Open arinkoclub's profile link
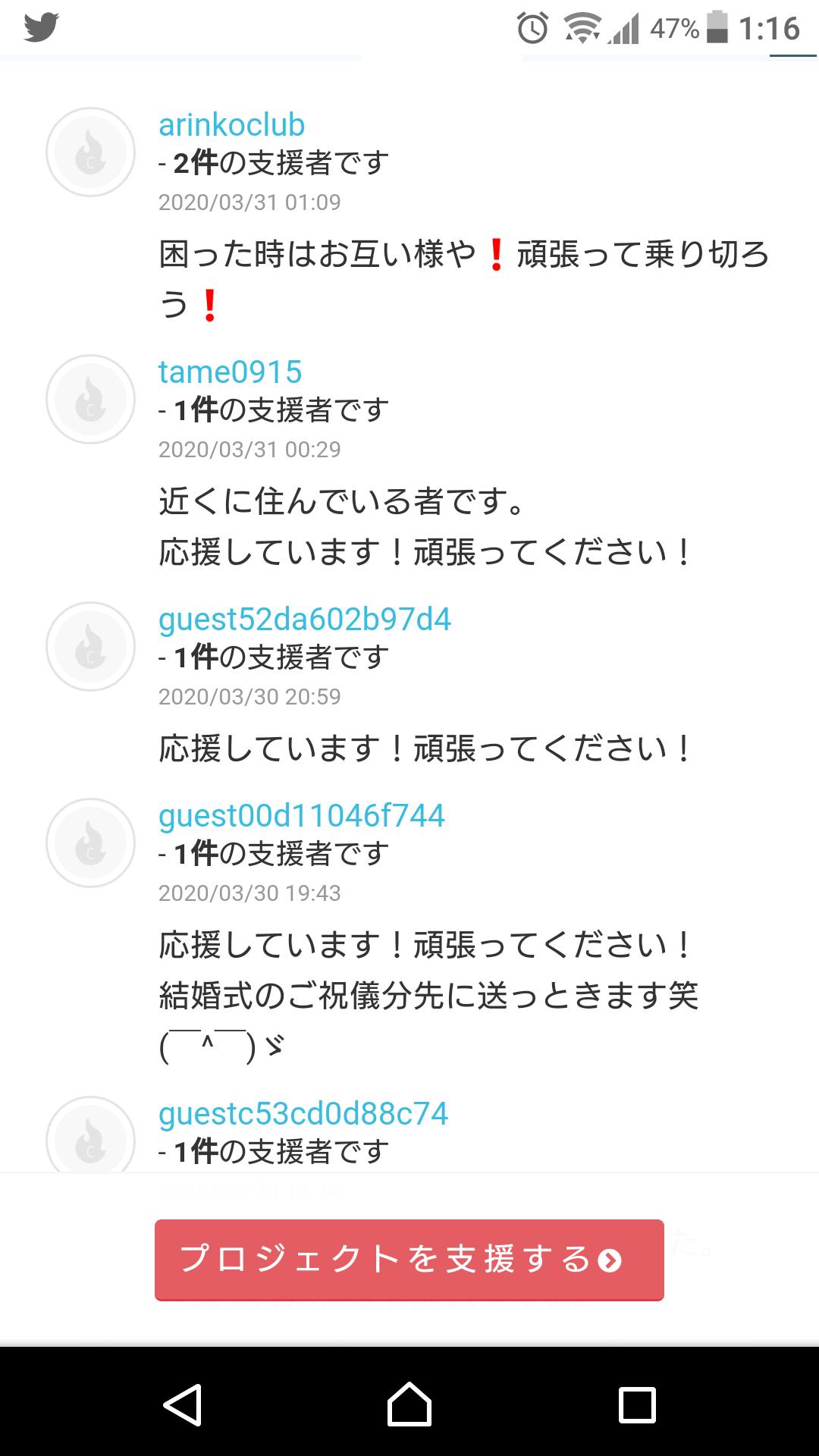Screen dimensions: 819x1456 click(x=231, y=125)
